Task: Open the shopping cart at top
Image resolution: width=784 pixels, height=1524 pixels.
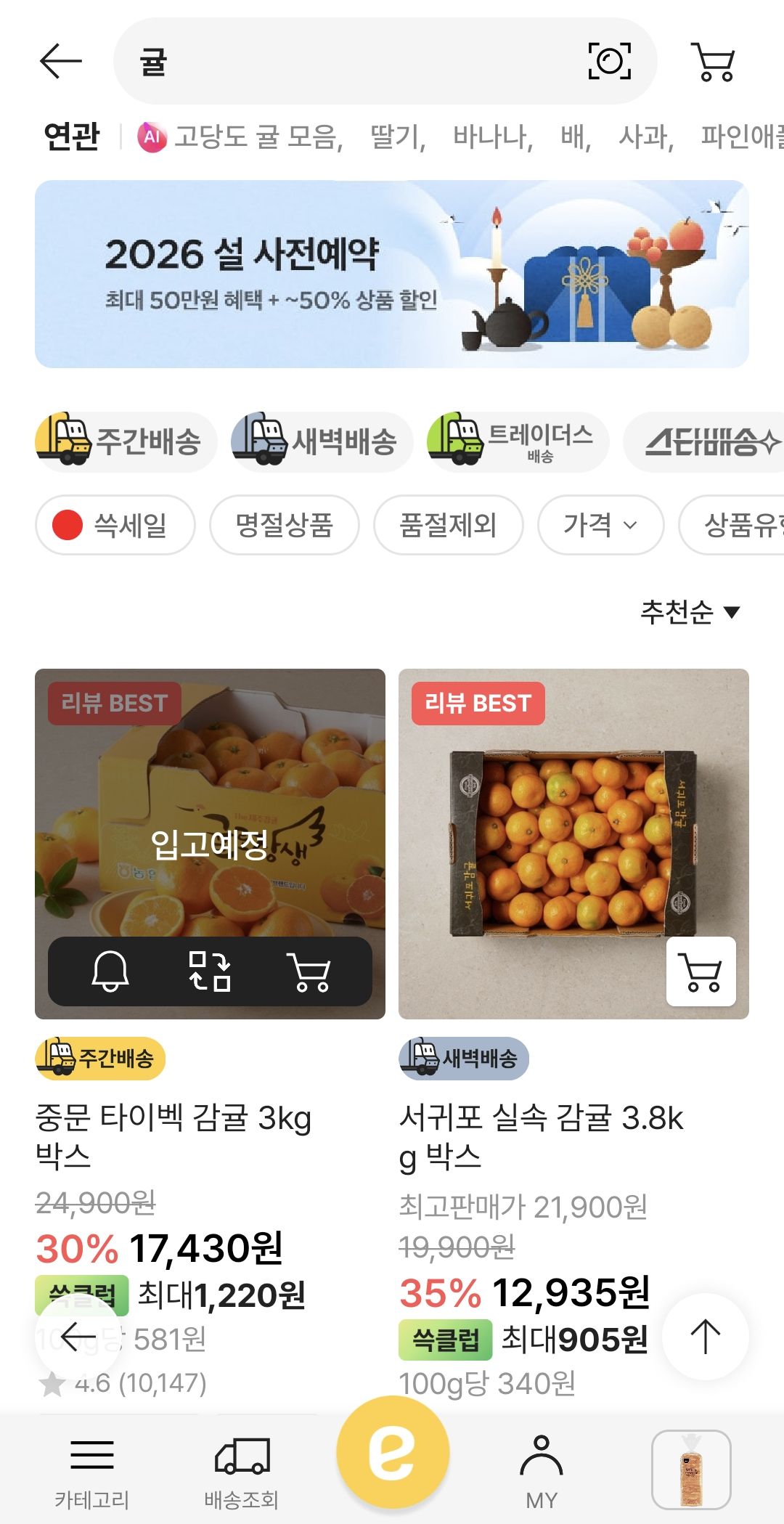Action: tap(715, 62)
